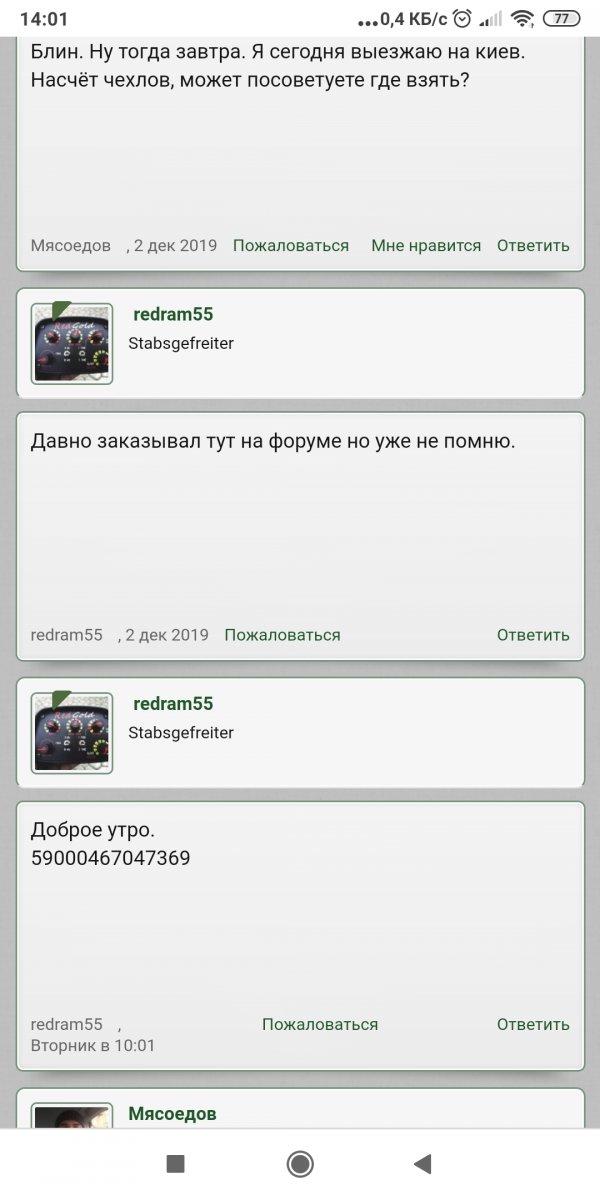Reply to the 'Давно заказывал' post
The width and height of the screenshot is (600, 1200).
point(533,635)
